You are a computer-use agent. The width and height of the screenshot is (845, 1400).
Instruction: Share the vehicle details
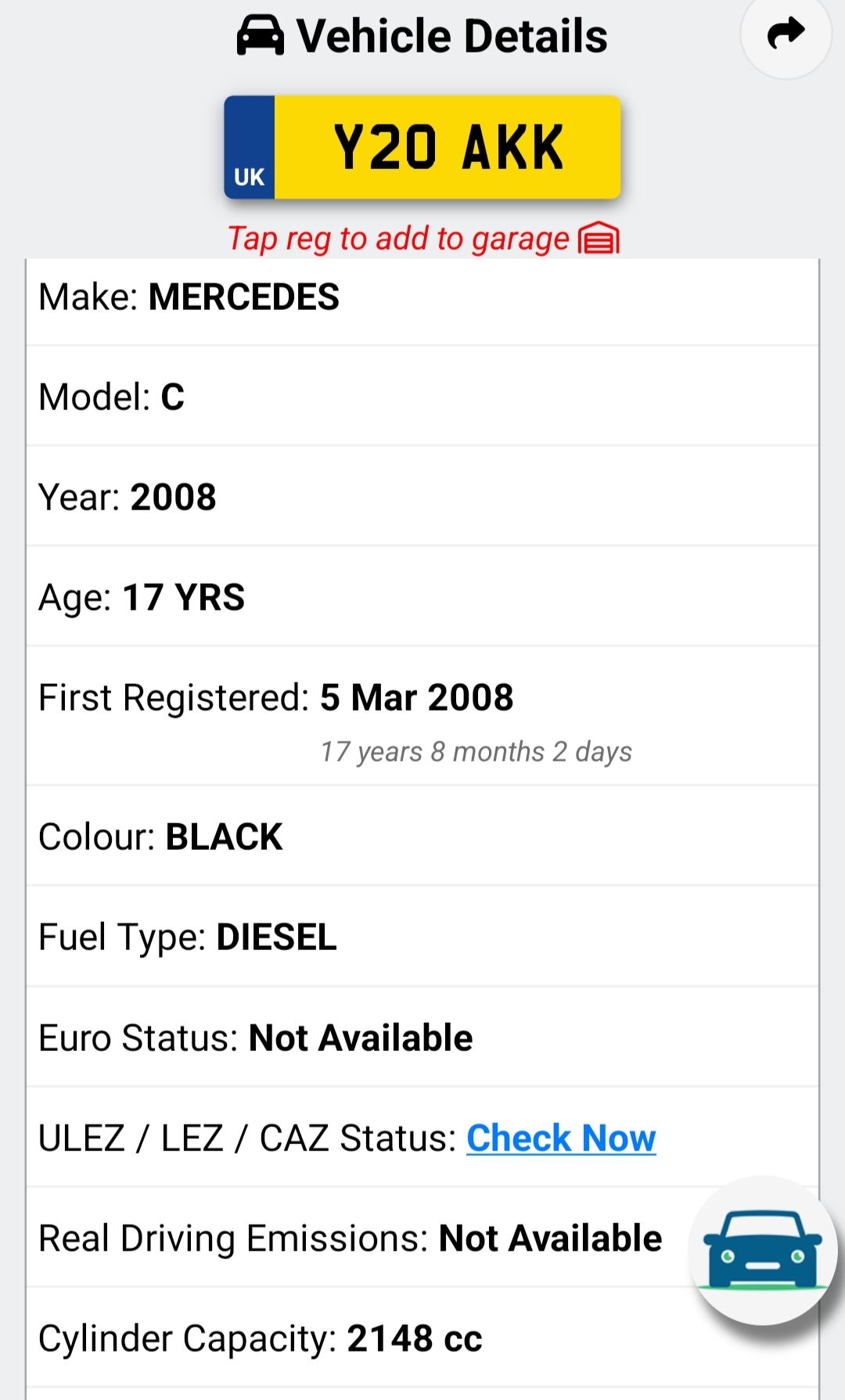point(786,34)
